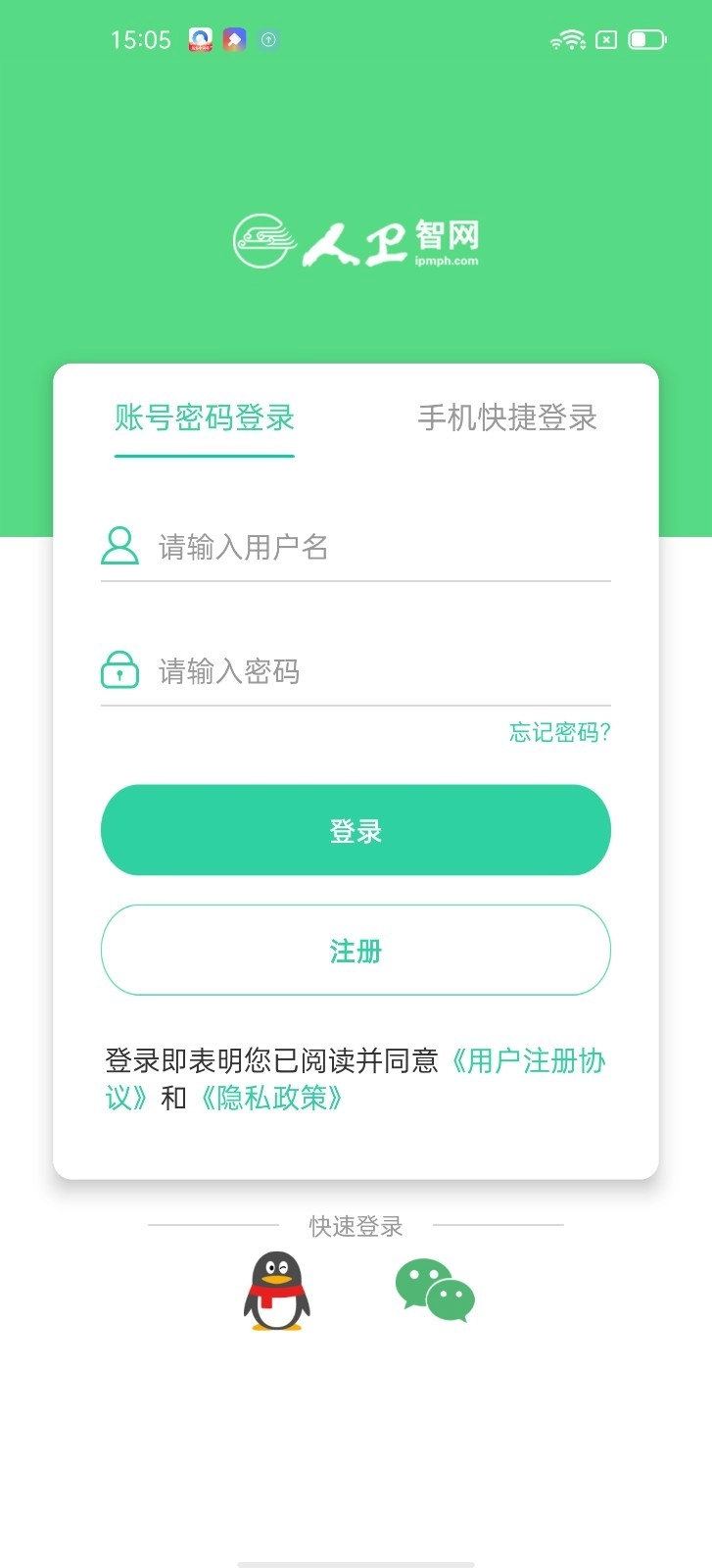The width and height of the screenshot is (712, 1568).
Task: Tap the silent mode status icon
Action: (x=605, y=39)
